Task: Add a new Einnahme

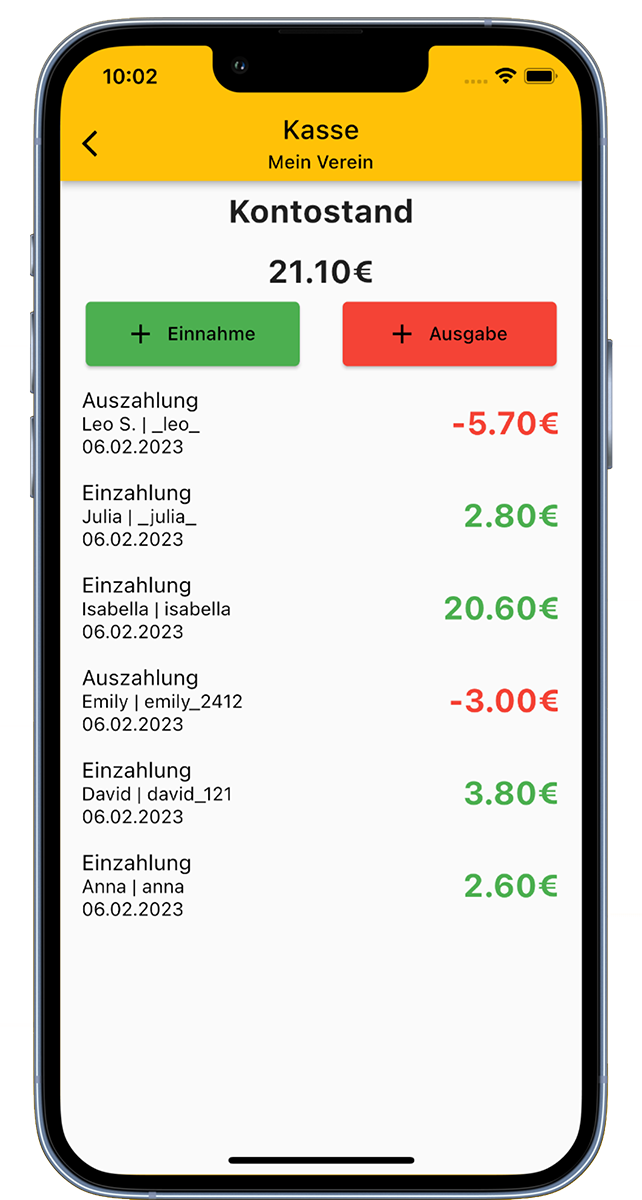Action: [193, 334]
